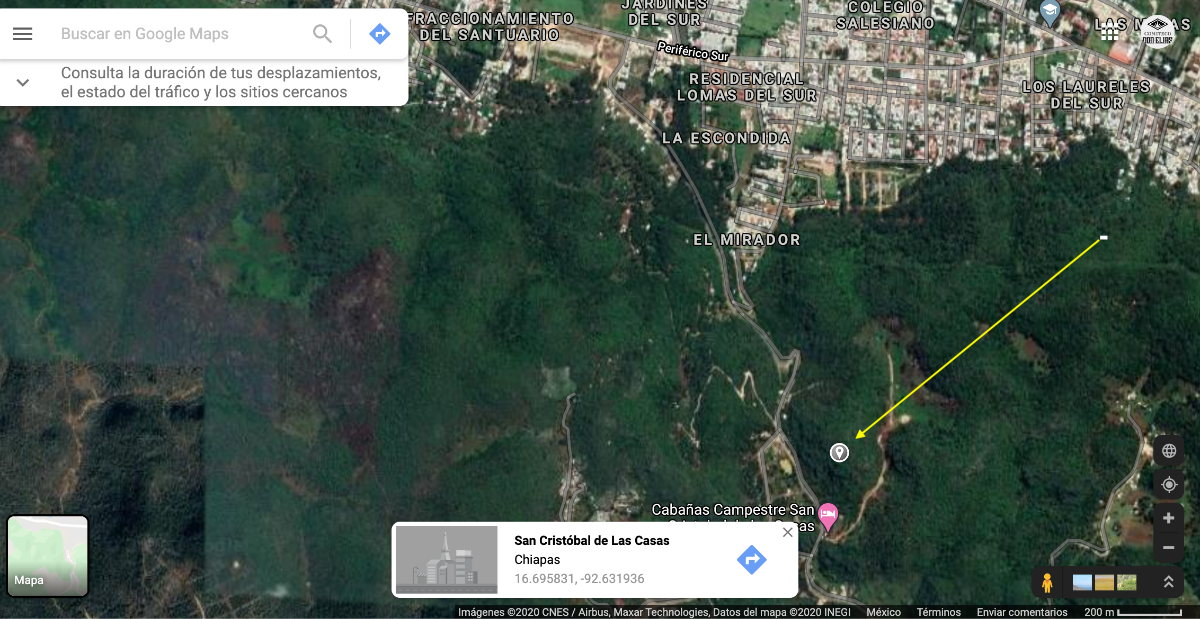Select the dropped gray location pin
Image resolution: width=1200 pixels, height=619 pixels.
840,452
